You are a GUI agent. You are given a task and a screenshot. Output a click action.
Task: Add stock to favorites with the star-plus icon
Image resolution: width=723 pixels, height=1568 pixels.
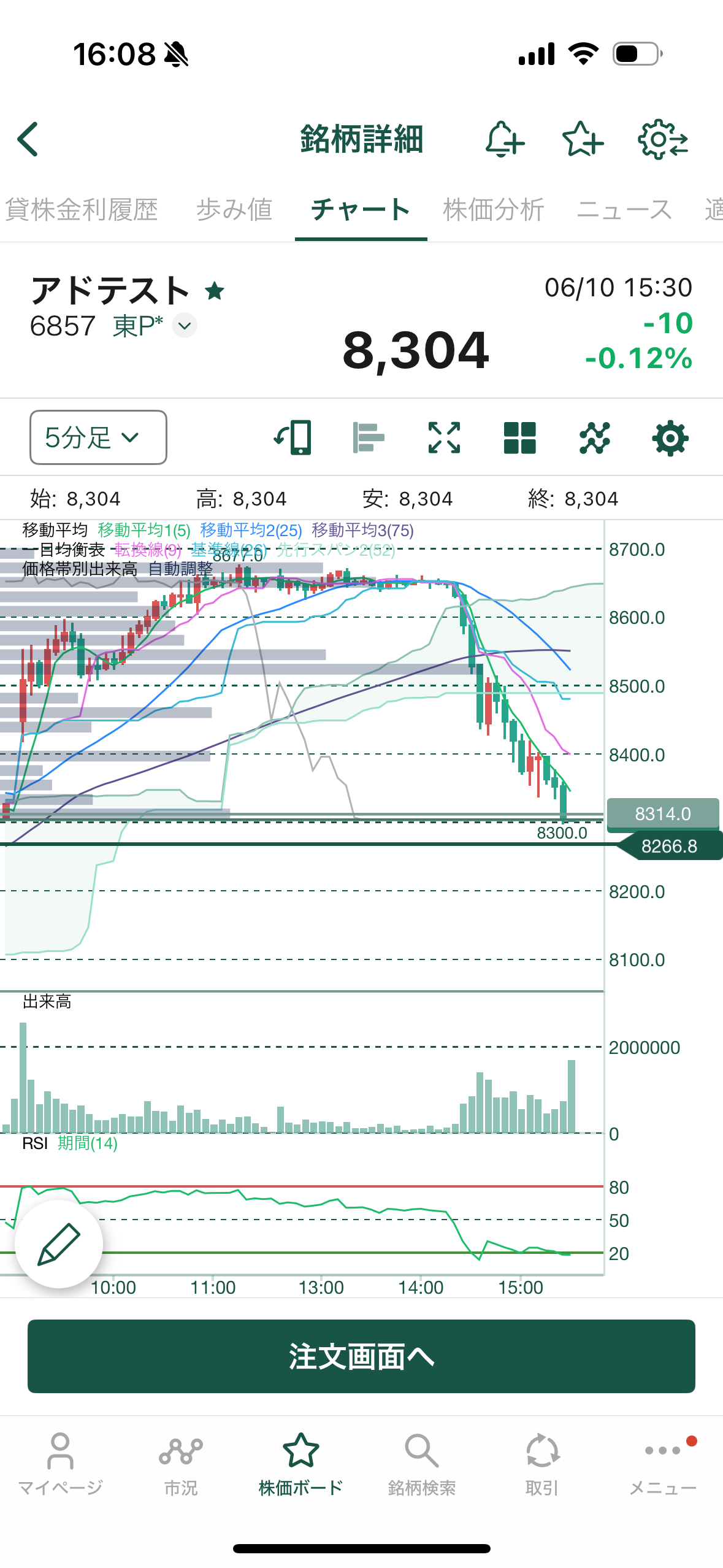click(583, 139)
